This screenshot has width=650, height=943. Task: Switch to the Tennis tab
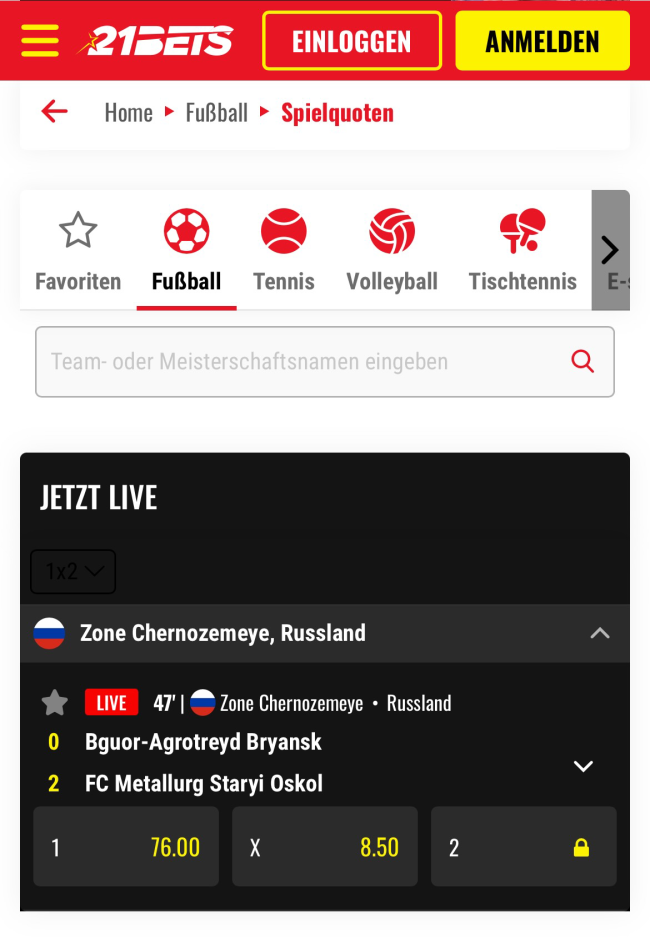pos(284,251)
